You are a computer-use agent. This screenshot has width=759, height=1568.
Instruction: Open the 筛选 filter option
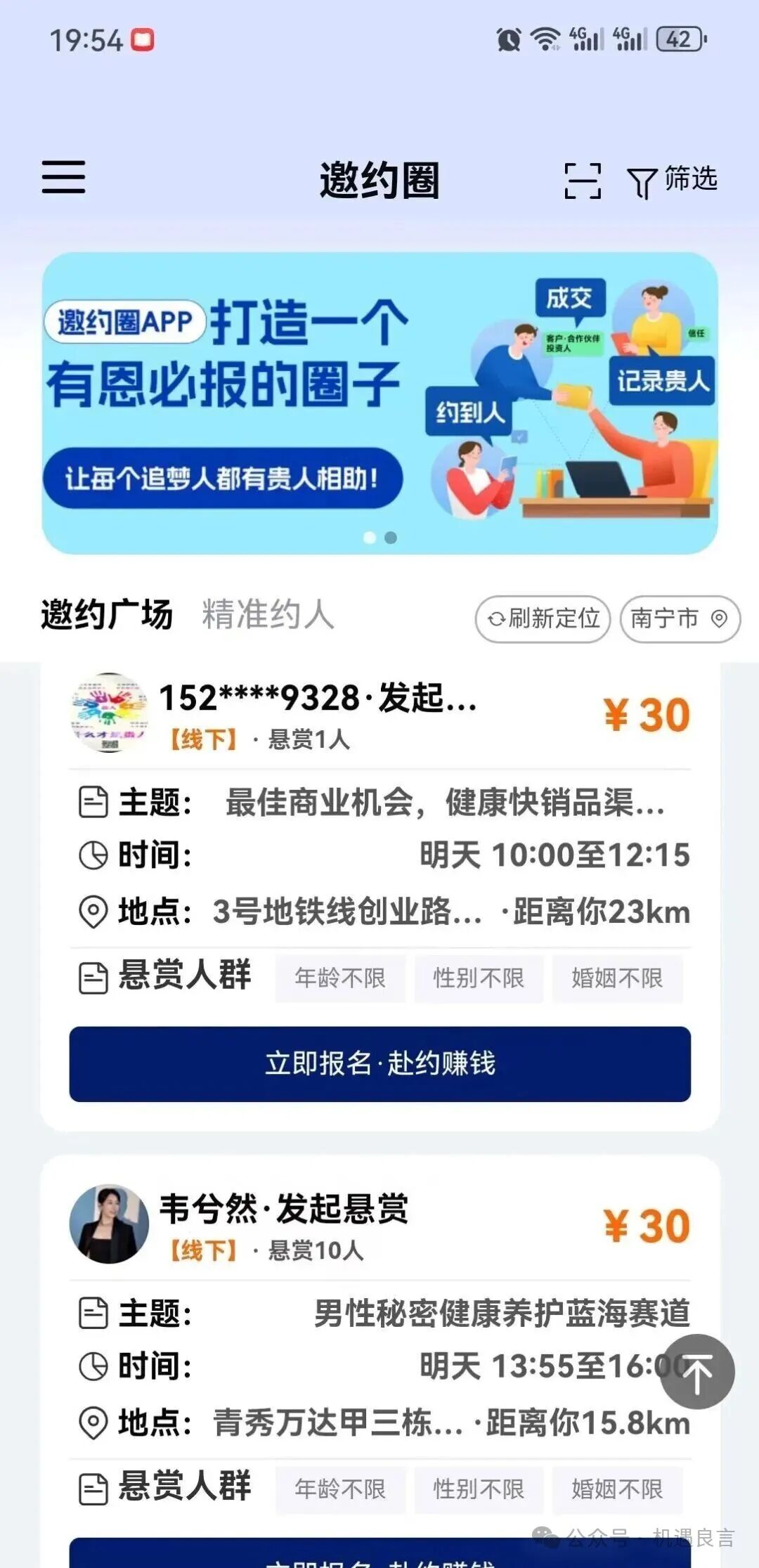click(x=673, y=181)
